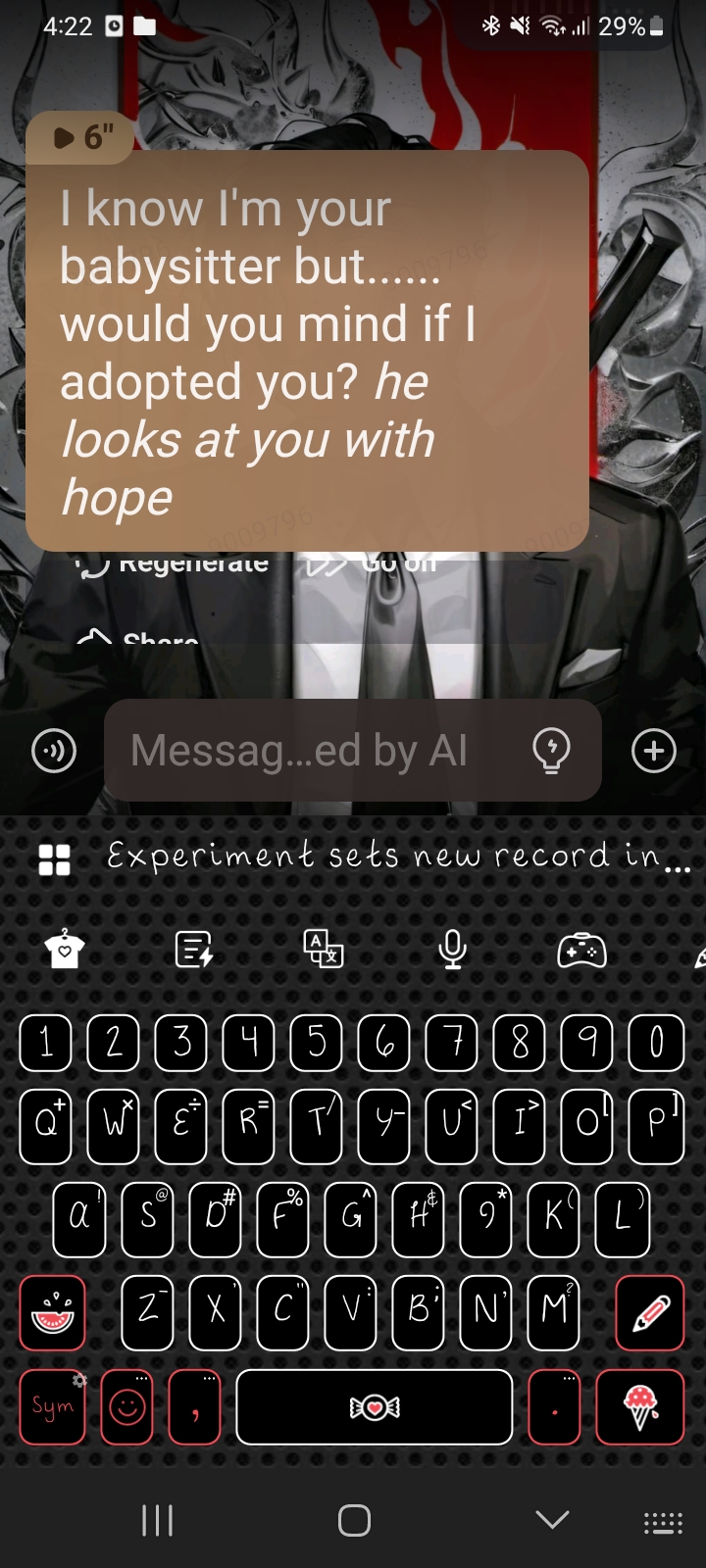Hide the keyboard with down arrow
The image size is (706, 1568).
pyautogui.click(x=552, y=1520)
